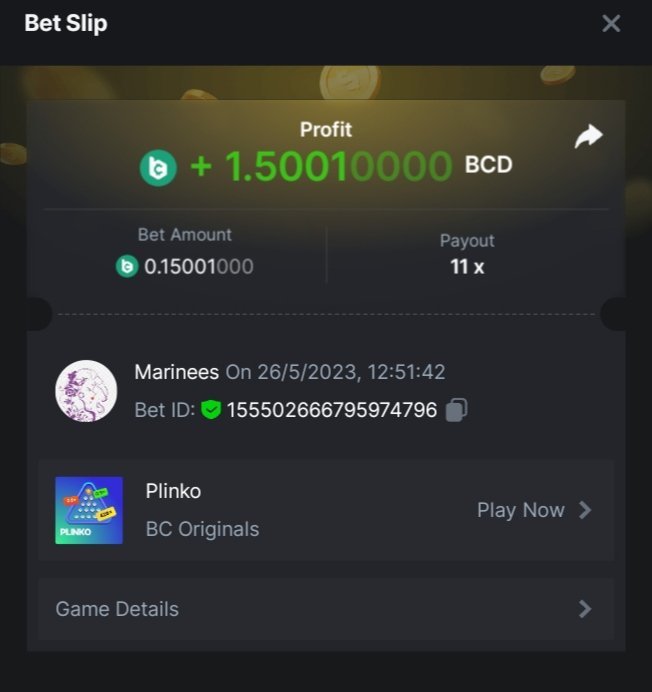Share this bet slip

589,136
